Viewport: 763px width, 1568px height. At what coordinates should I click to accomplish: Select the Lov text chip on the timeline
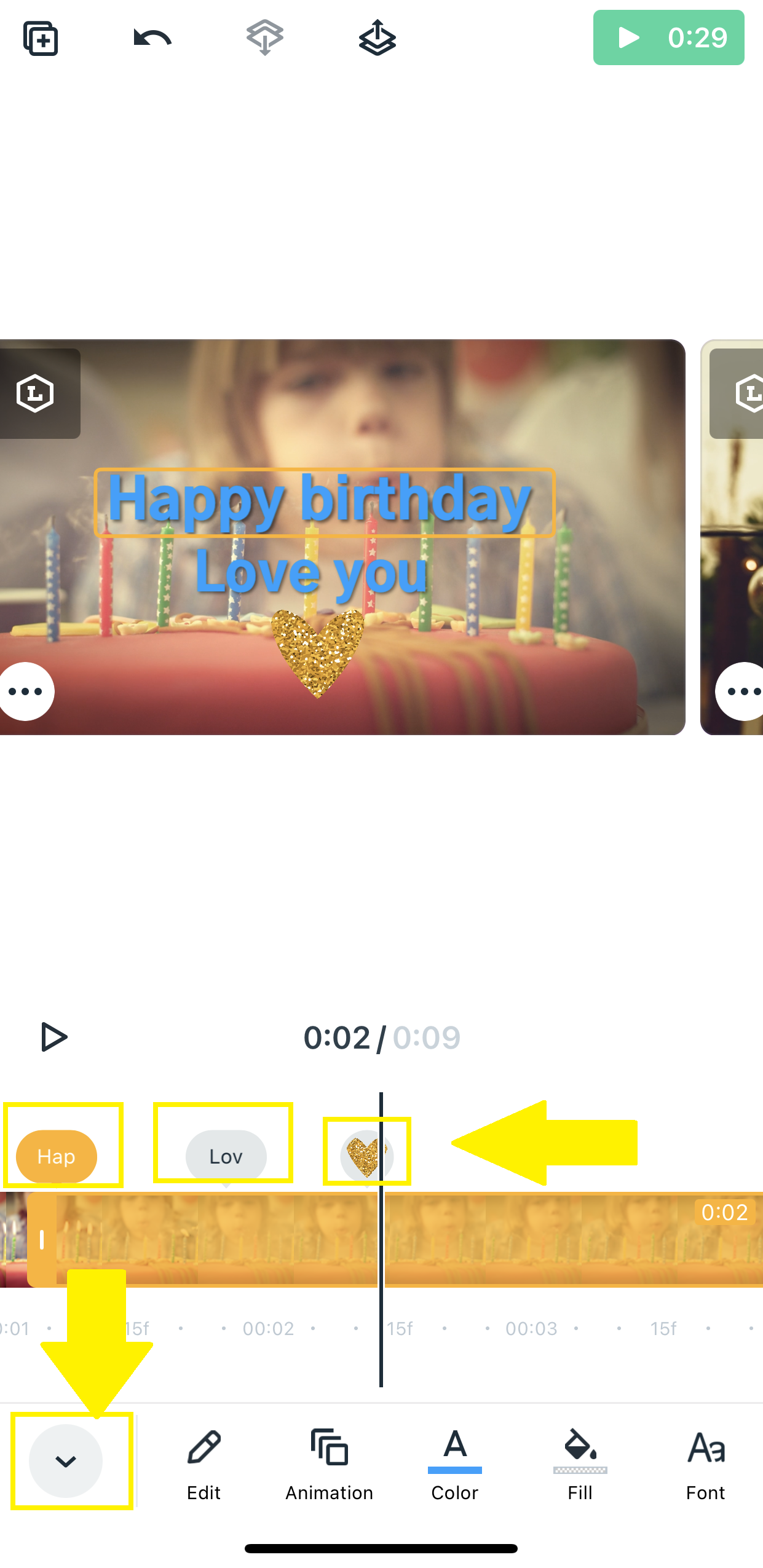[226, 1156]
